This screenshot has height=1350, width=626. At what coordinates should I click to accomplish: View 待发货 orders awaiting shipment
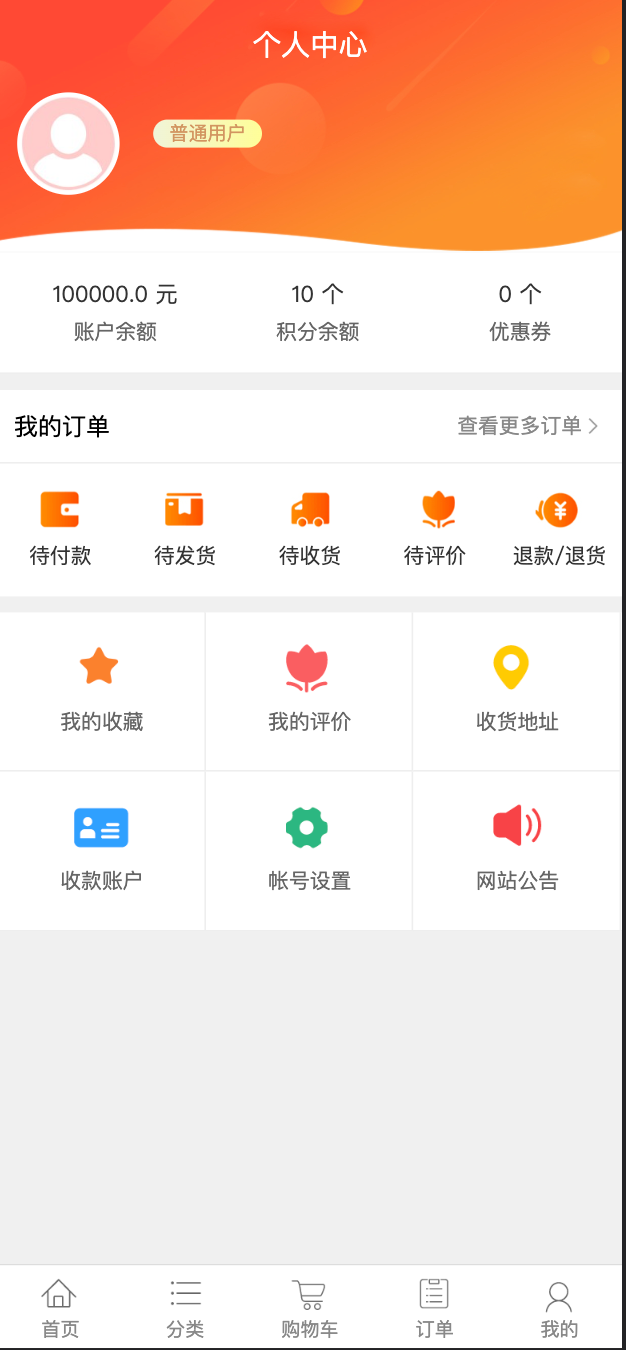[185, 530]
